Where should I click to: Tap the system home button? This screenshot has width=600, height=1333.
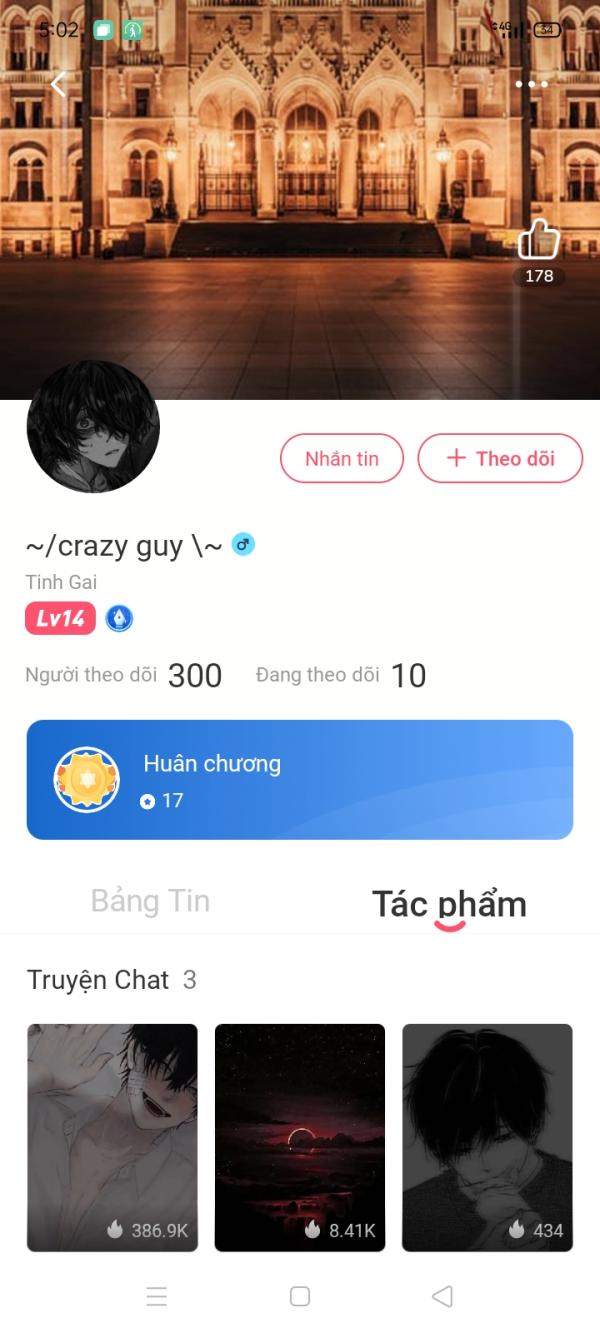click(x=299, y=1296)
